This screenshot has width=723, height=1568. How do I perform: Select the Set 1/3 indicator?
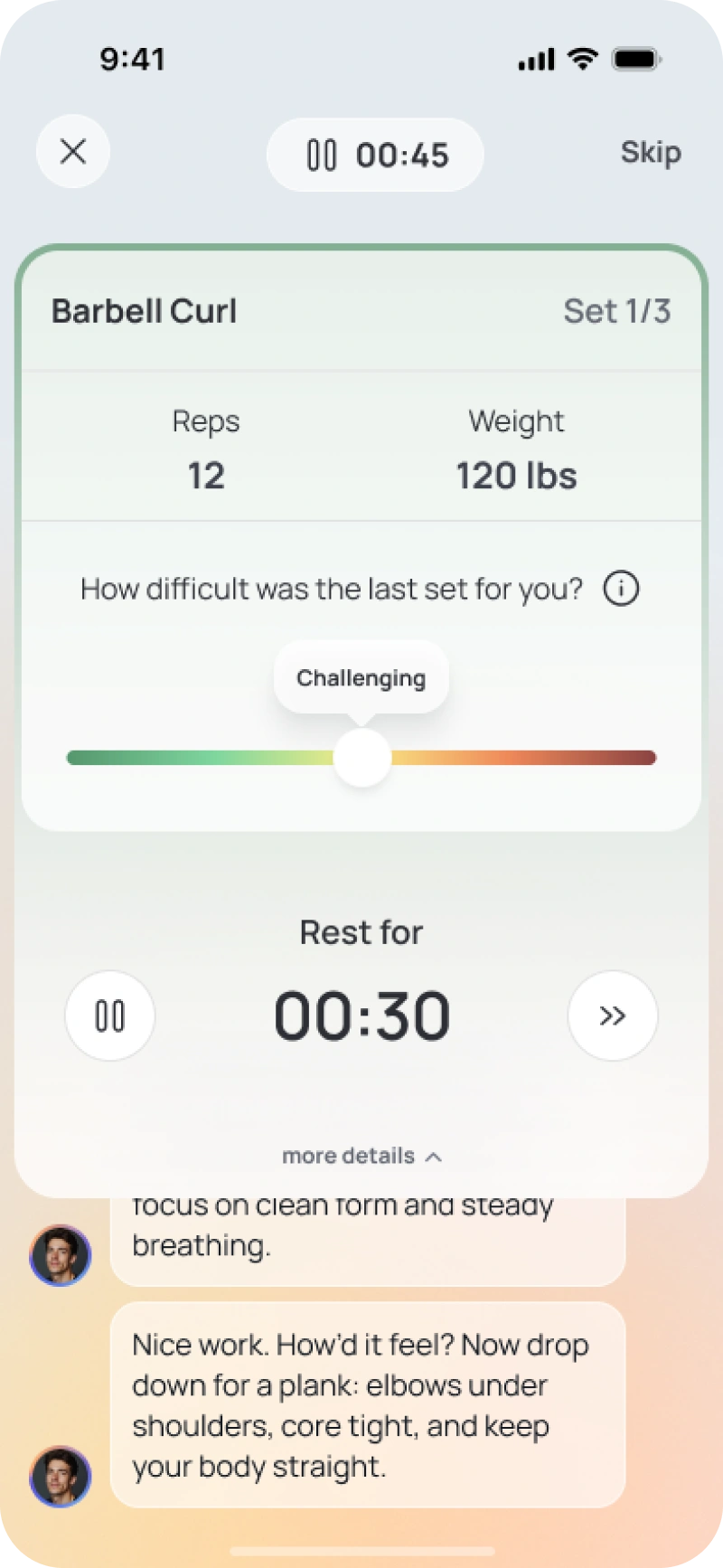click(x=617, y=310)
